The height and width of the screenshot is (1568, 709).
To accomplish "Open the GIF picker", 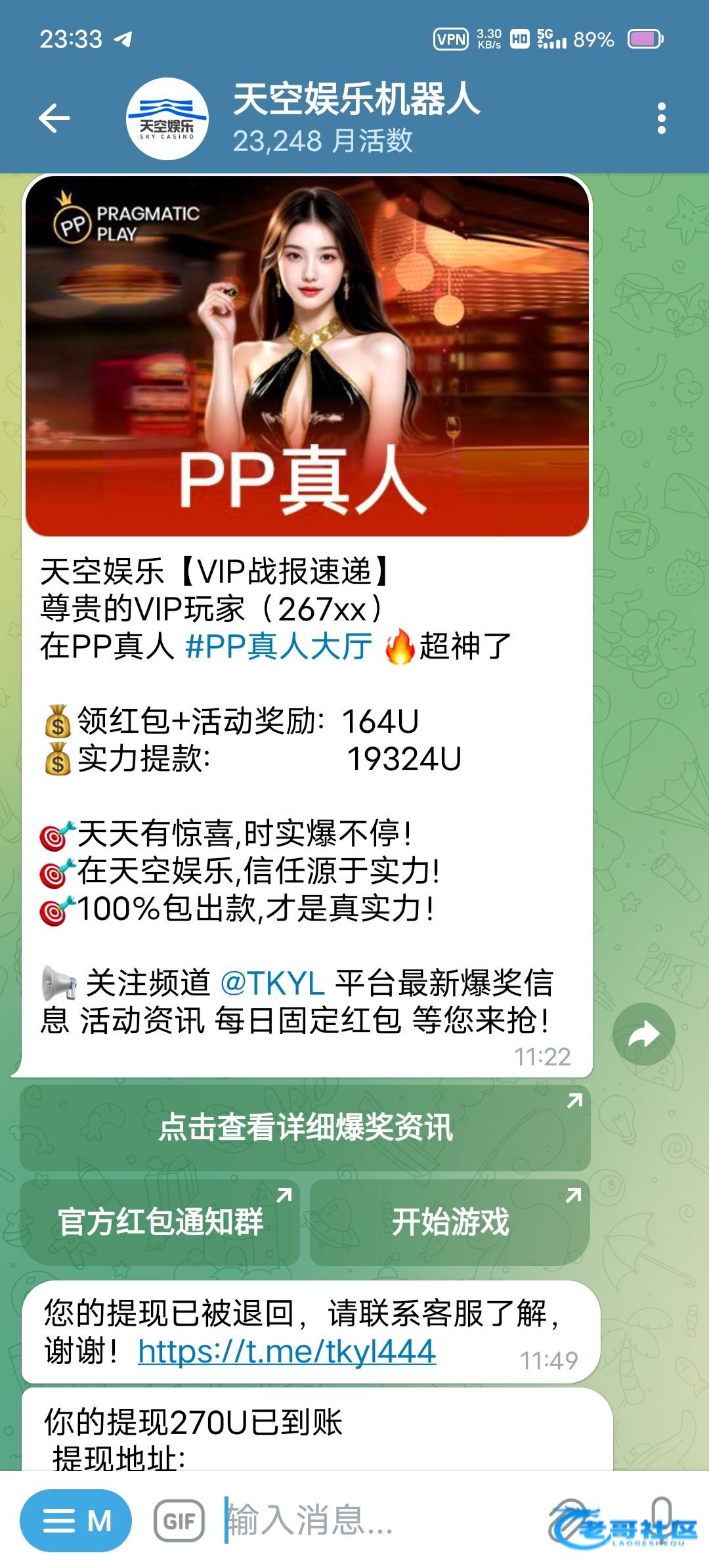I will (x=179, y=1520).
